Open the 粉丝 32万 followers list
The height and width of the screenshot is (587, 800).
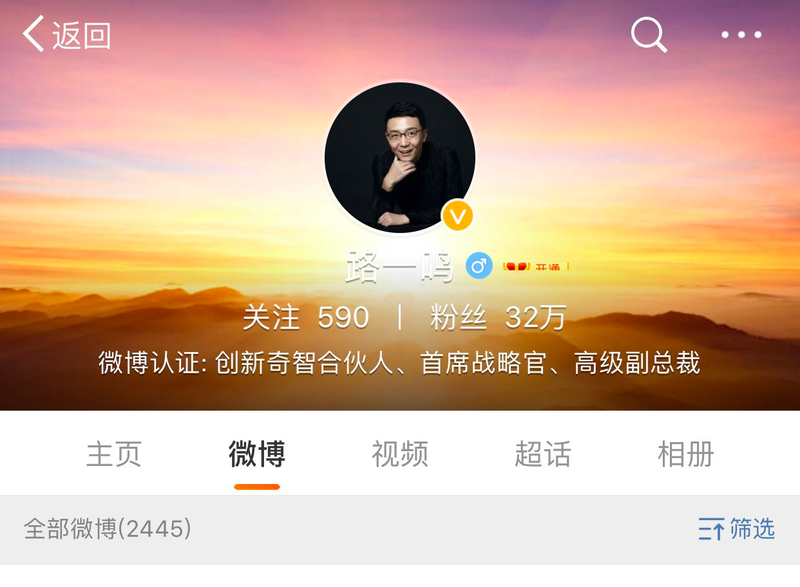[498, 318]
